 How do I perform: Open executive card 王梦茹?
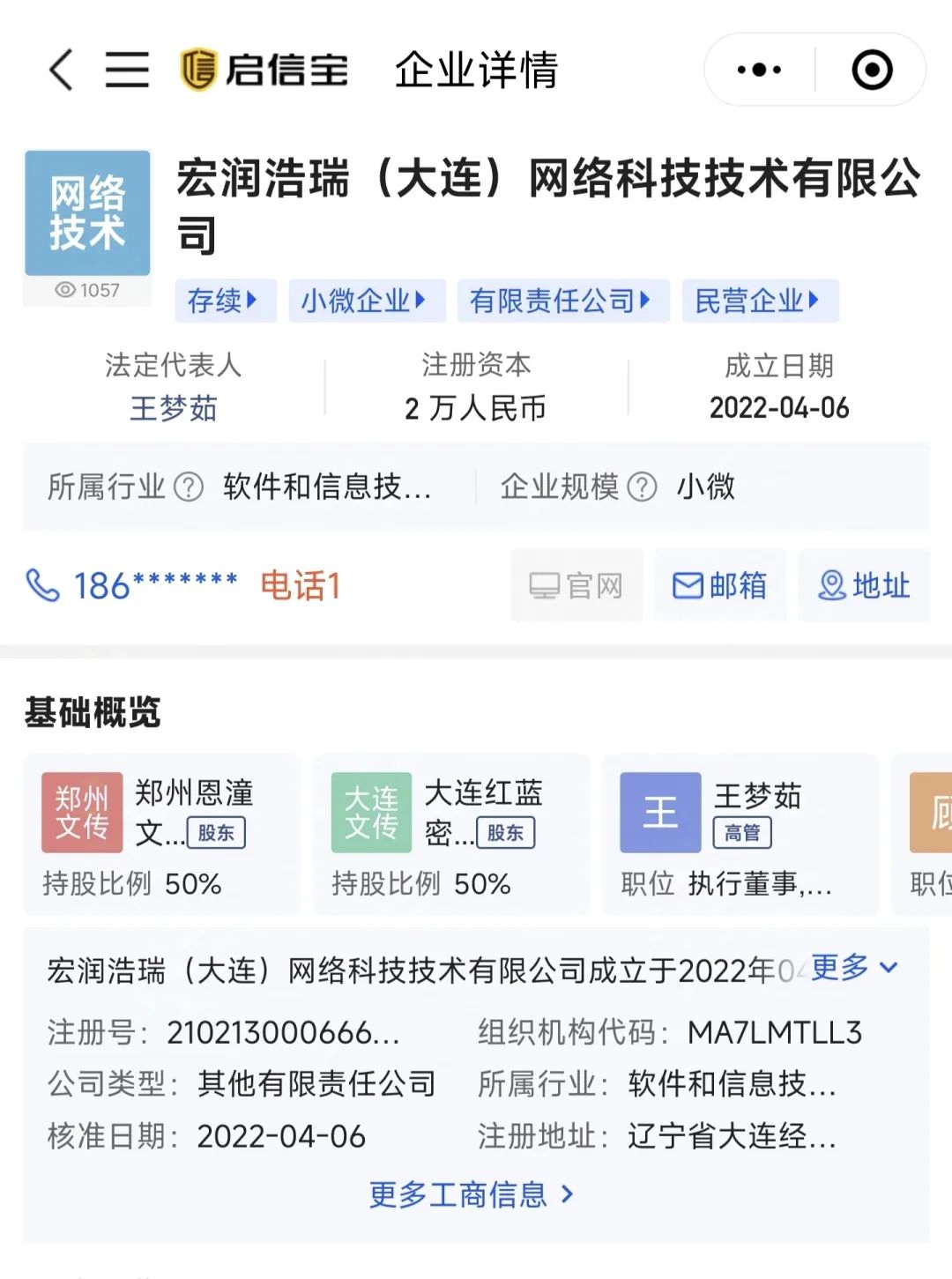[x=740, y=833]
